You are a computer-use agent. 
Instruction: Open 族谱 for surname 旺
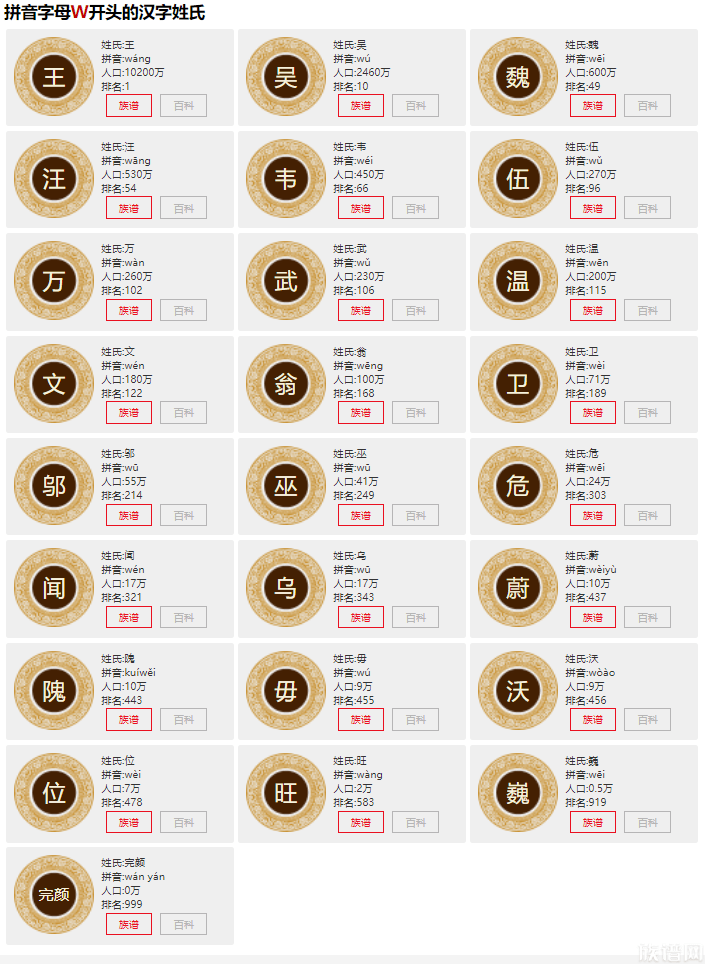click(361, 822)
